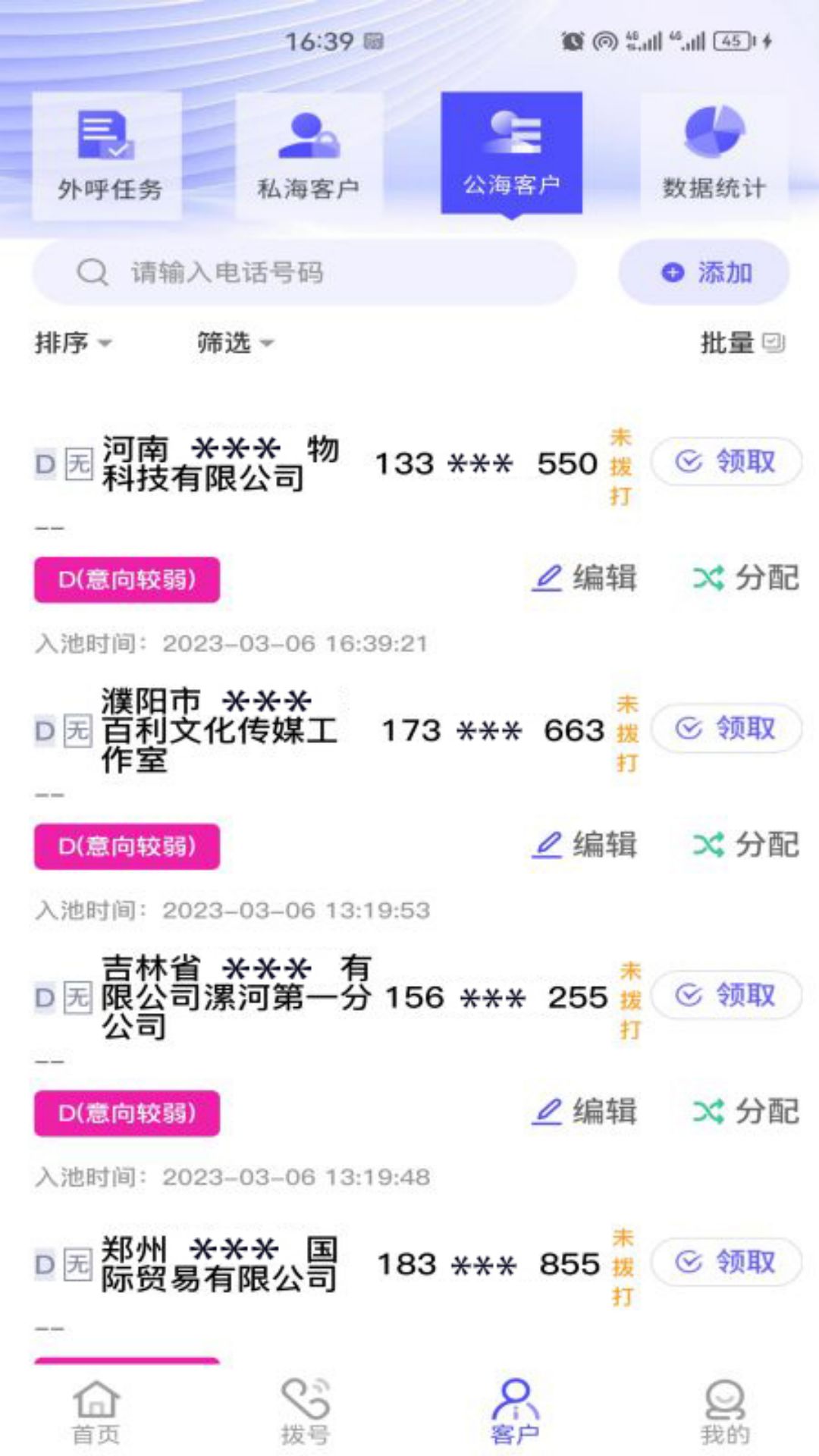819x1456 pixels.
Task: Switch to the 公海客户 tab
Action: point(513,149)
